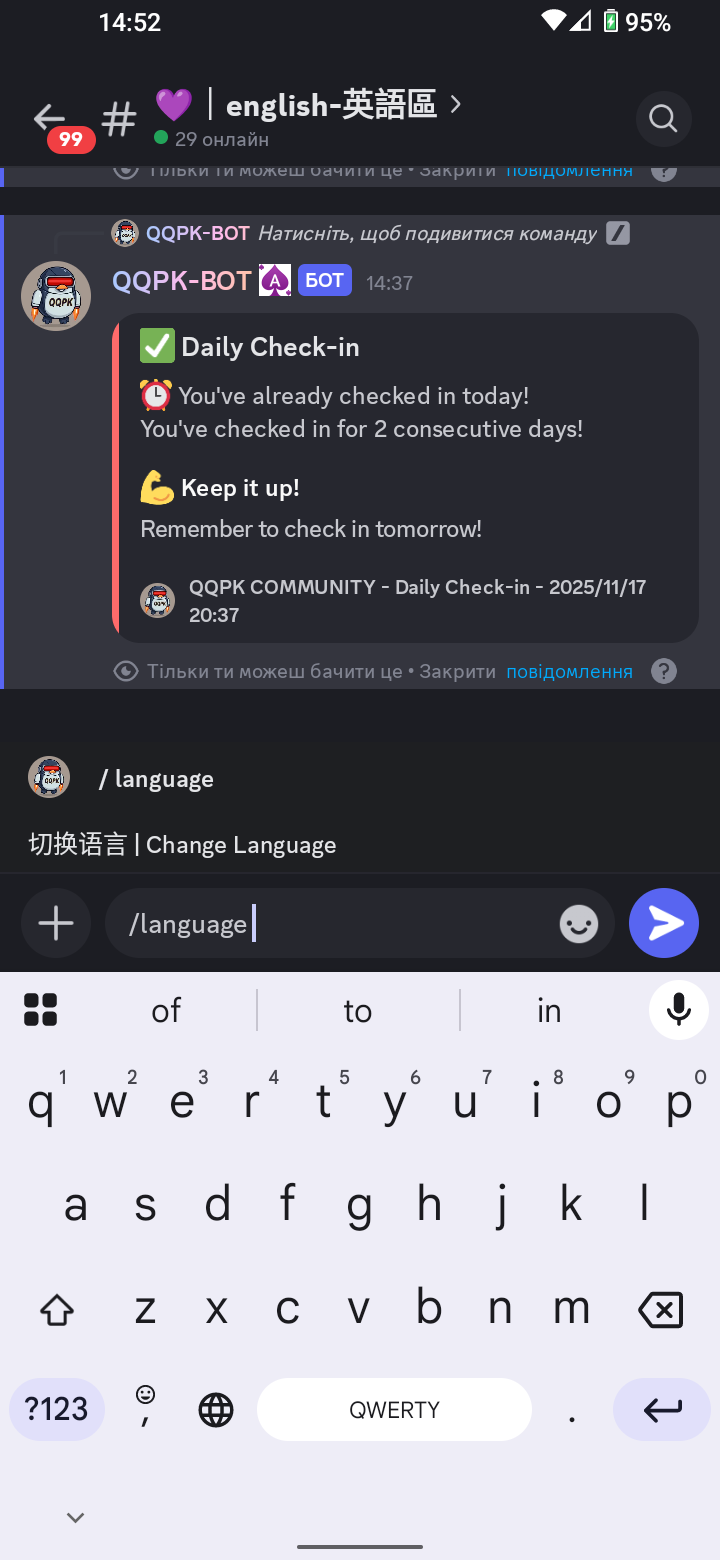This screenshot has width=720, height=1560.
Task: Open the attachments plus button
Action: coord(56,923)
